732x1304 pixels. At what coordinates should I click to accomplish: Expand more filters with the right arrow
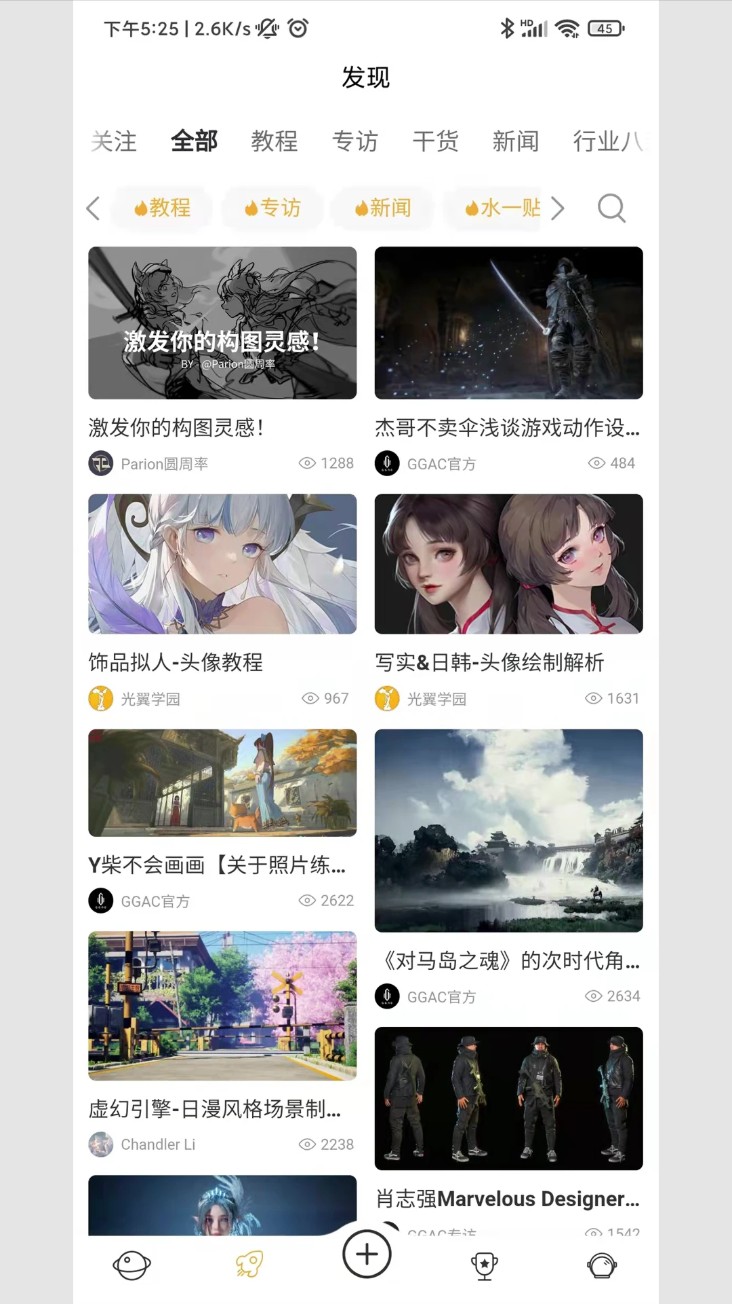pos(559,208)
